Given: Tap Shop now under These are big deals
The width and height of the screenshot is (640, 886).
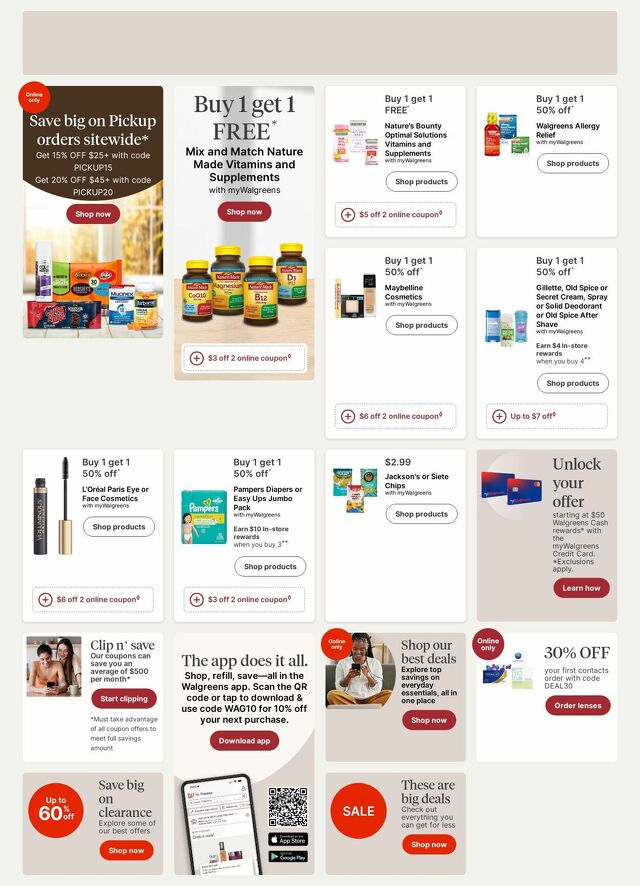Looking at the screenshot, I should [429, 844].
